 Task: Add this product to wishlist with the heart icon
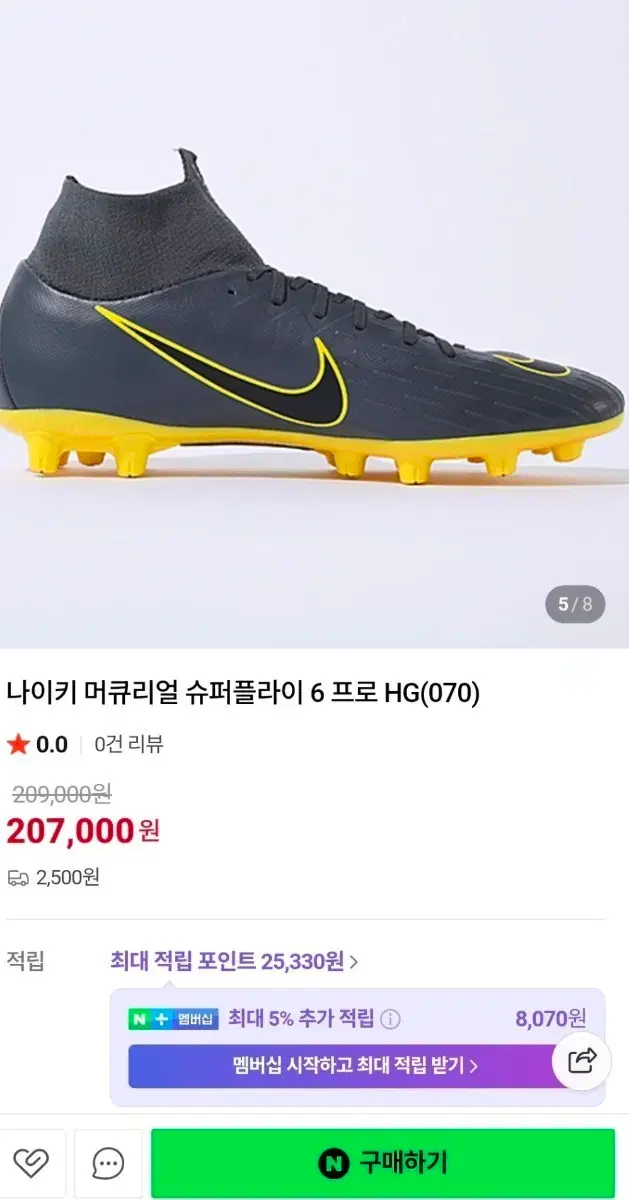point(32,1163)
